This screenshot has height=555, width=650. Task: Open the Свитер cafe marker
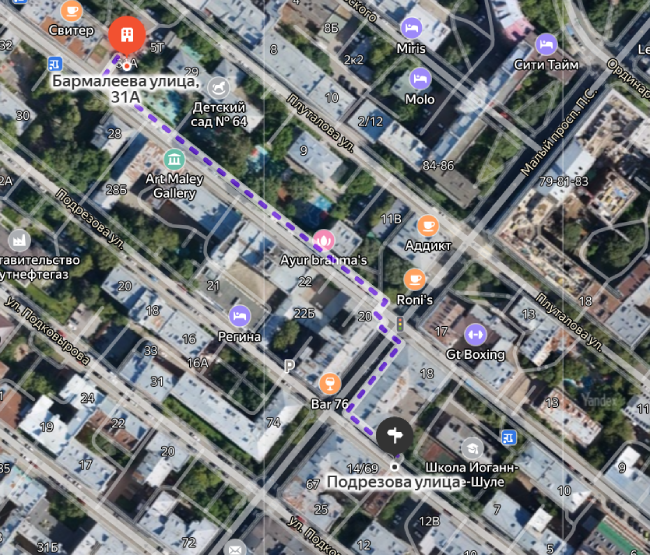[x=71, y=11]
